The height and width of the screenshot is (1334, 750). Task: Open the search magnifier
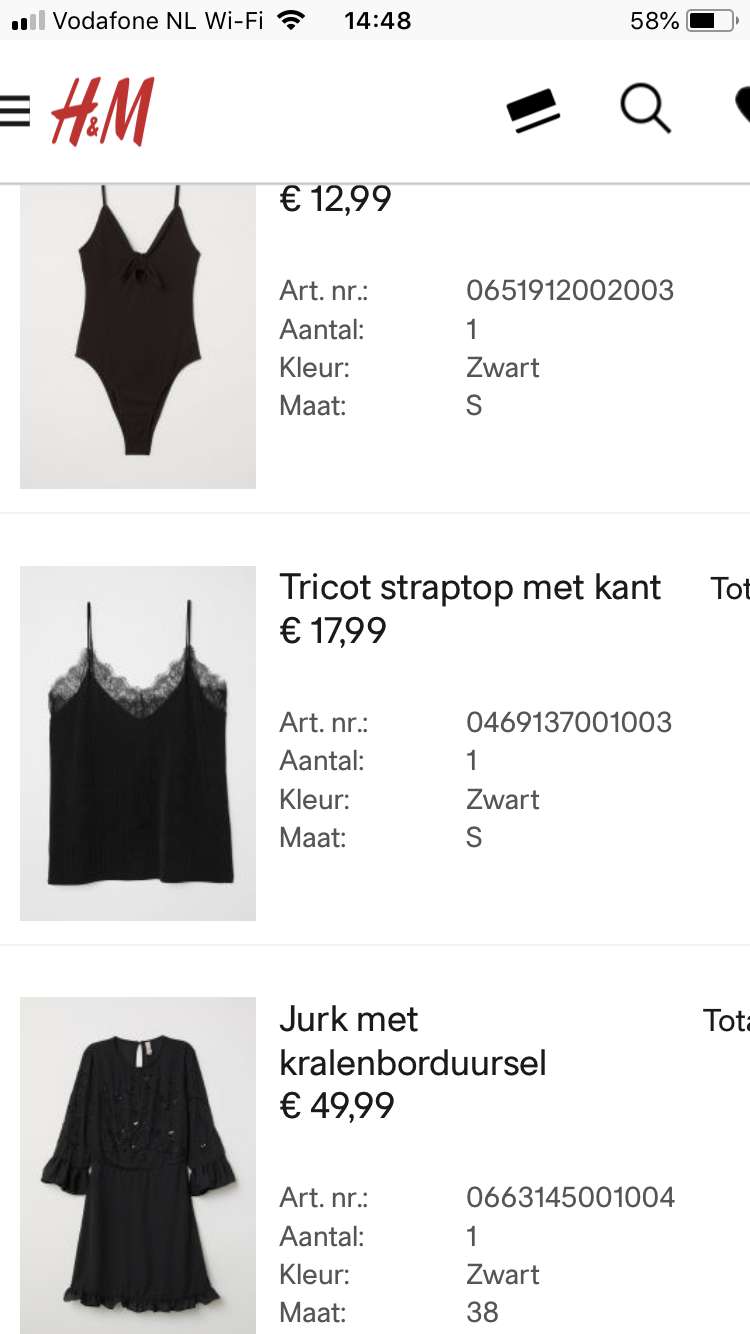645,108
